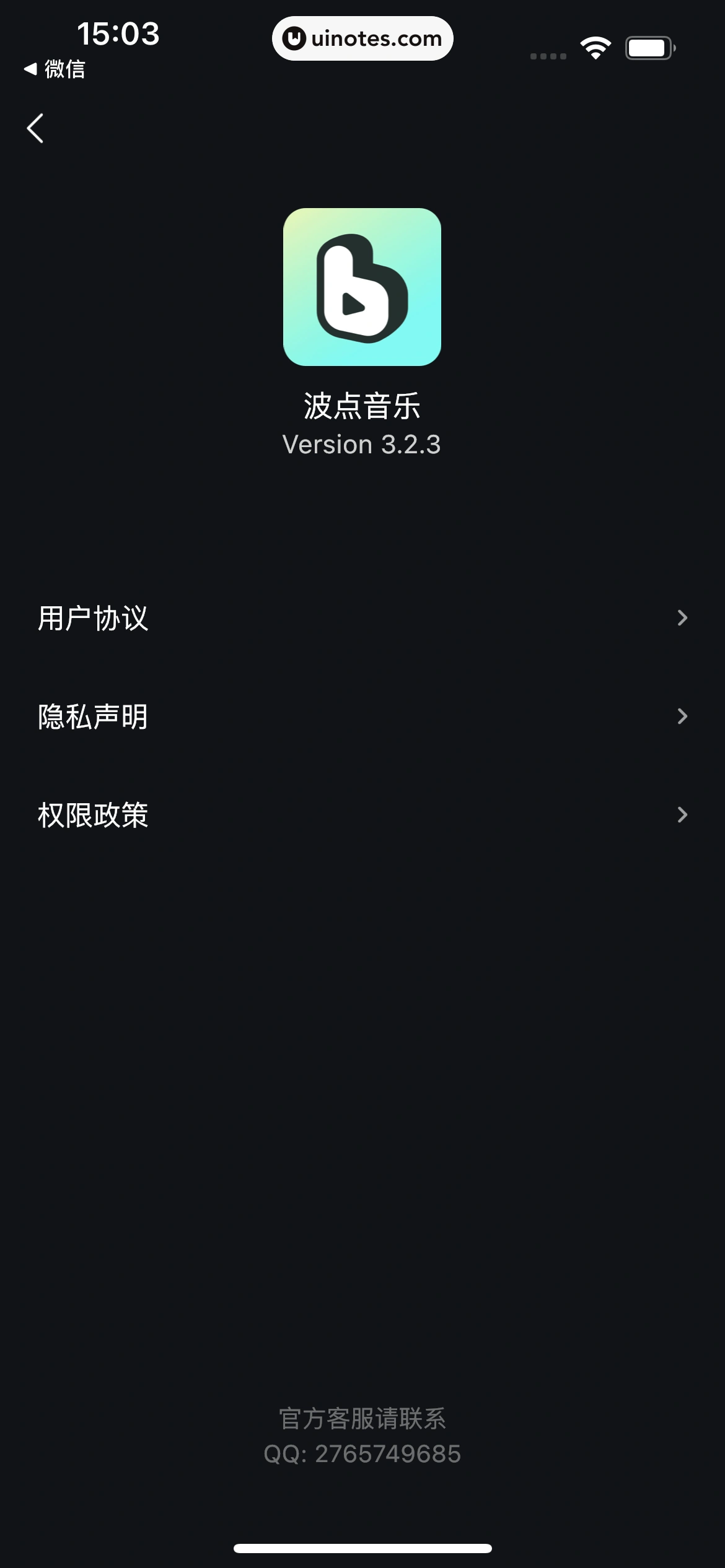This screenshot has height=1568, width=725.
Task: Open the 隐私声明 disclosure arrow
Action: tap(682, 716)
